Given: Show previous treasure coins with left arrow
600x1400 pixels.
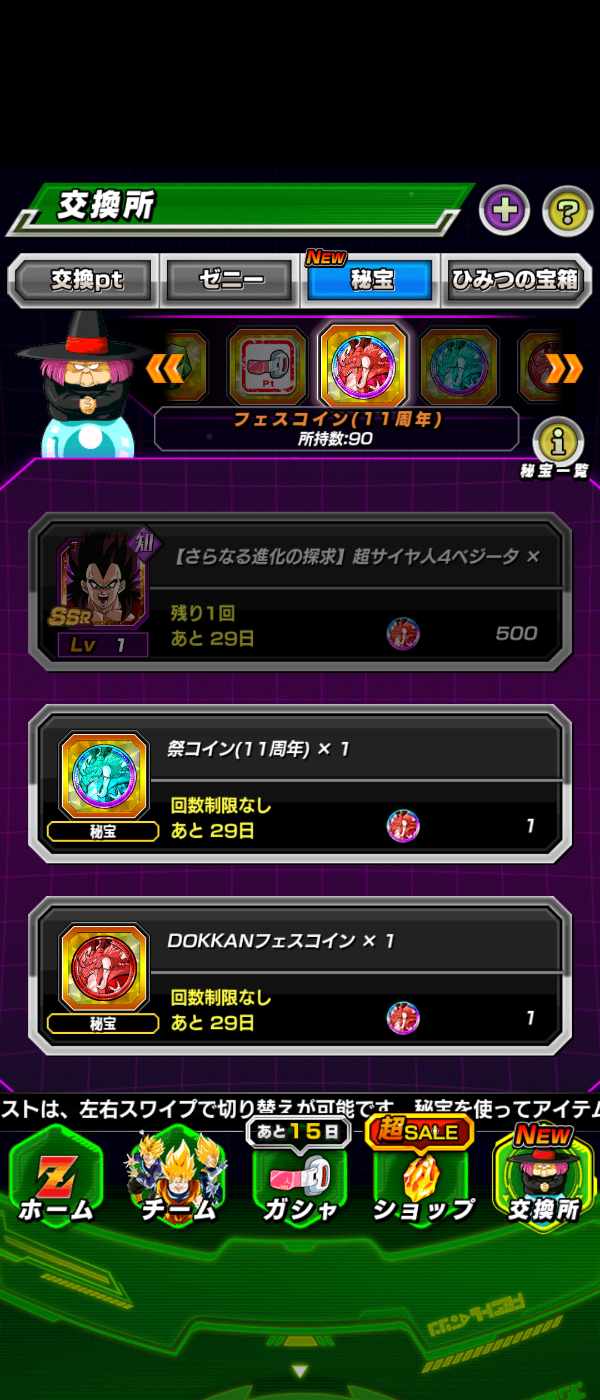Looking at the screenshot, I should pos(163,369).
